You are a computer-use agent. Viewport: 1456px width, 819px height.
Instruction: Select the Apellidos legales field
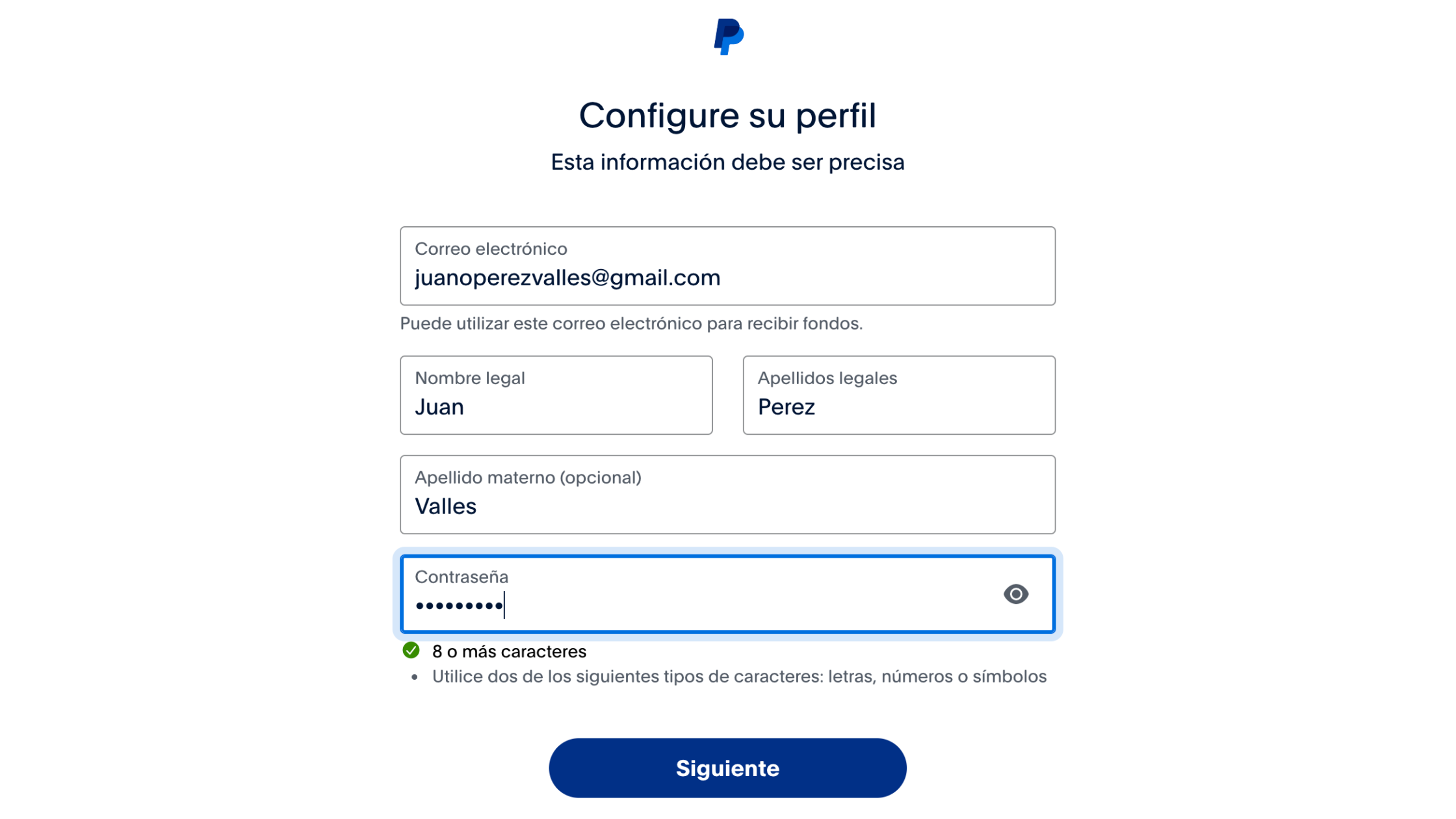898,395
